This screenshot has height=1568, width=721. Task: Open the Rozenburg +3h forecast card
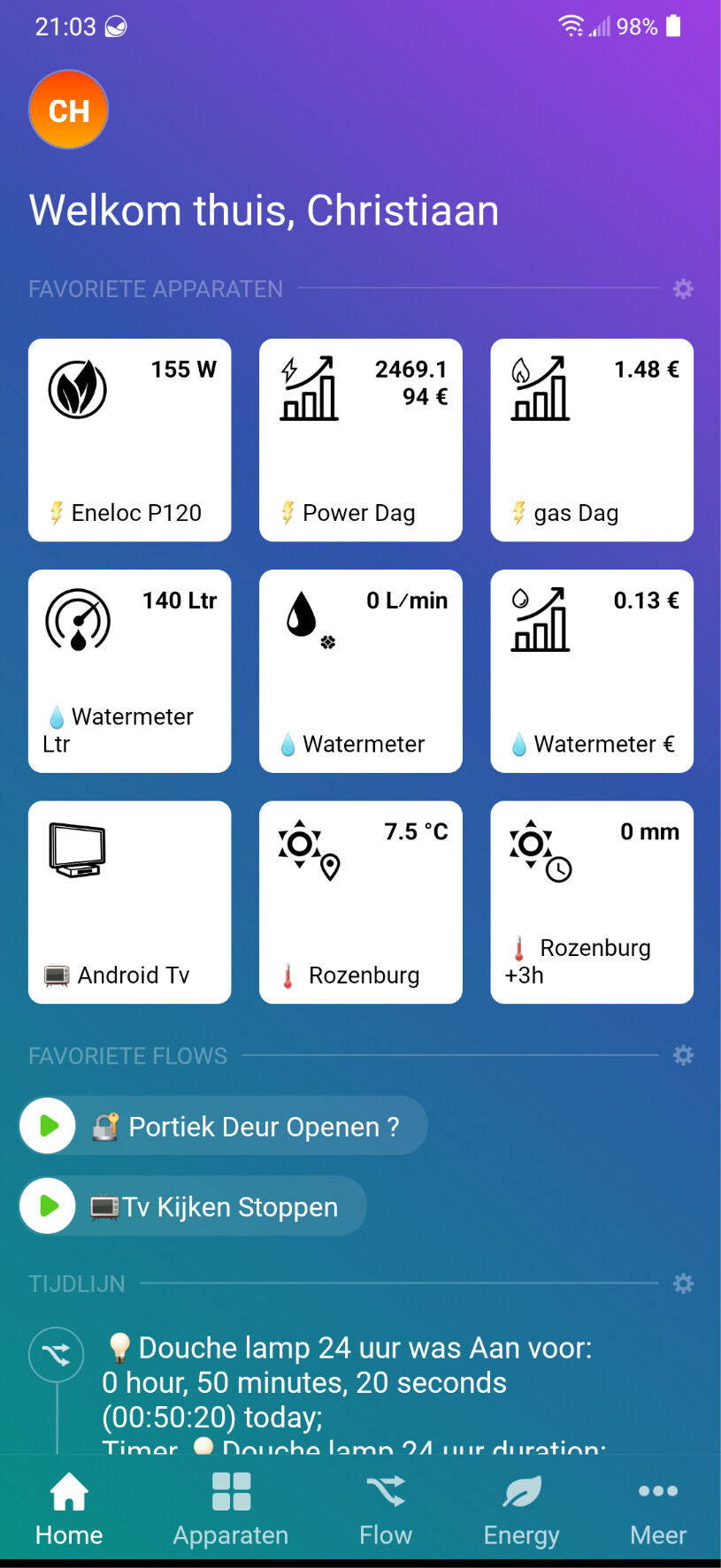[x=592, y=902]
